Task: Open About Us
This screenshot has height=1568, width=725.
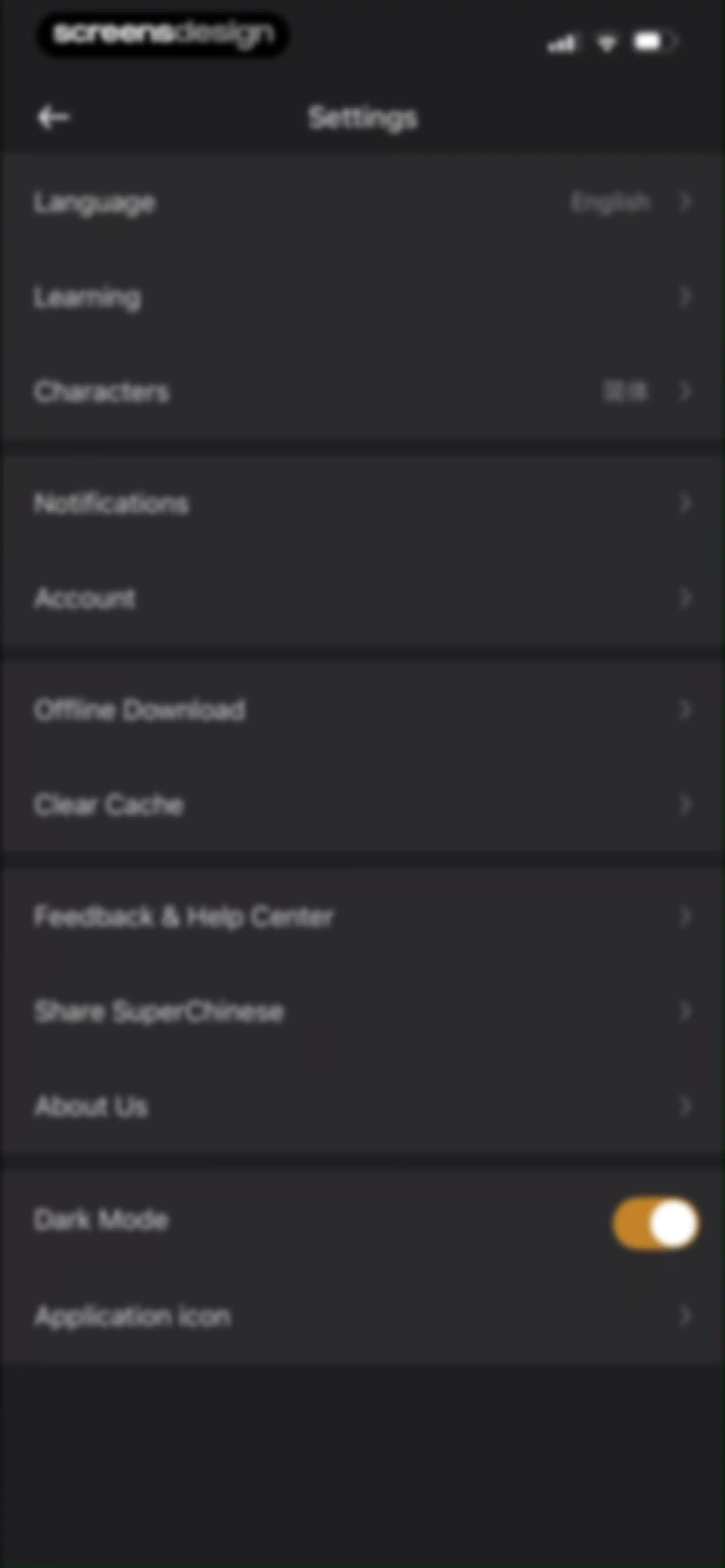Action: click(362, 1106)
